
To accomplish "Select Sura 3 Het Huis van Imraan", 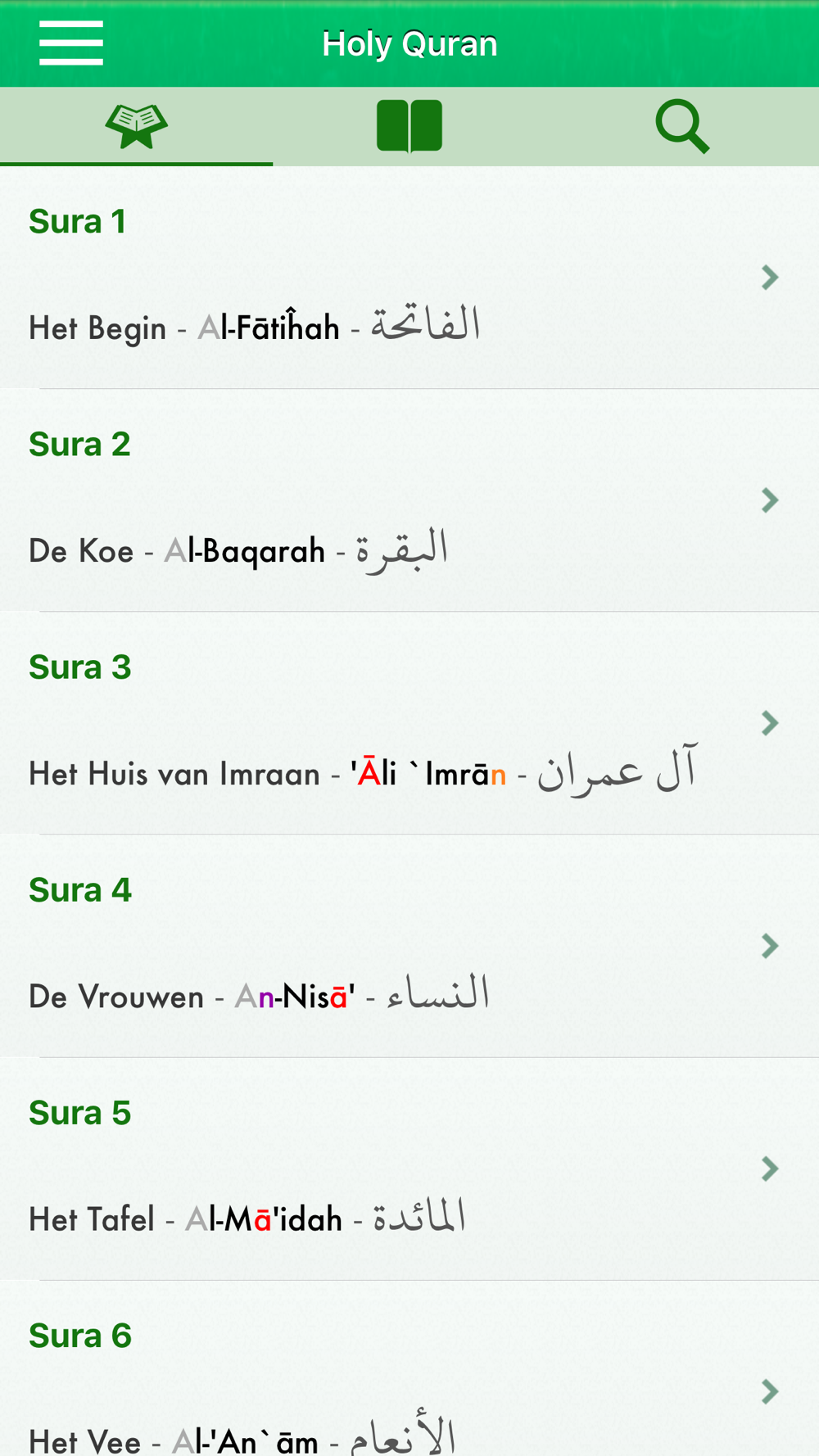I will click(x=409, y=724).
